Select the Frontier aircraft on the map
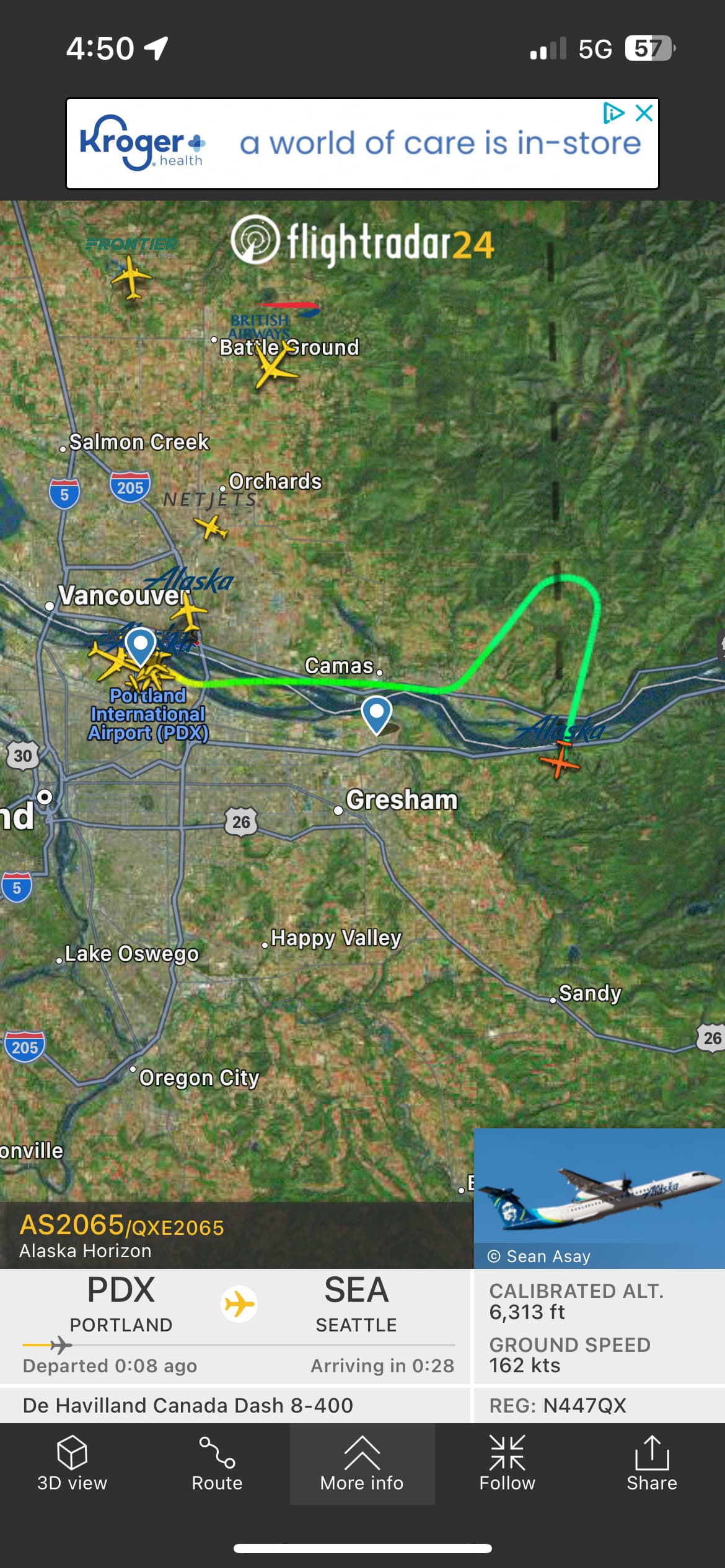 [131, 277]
